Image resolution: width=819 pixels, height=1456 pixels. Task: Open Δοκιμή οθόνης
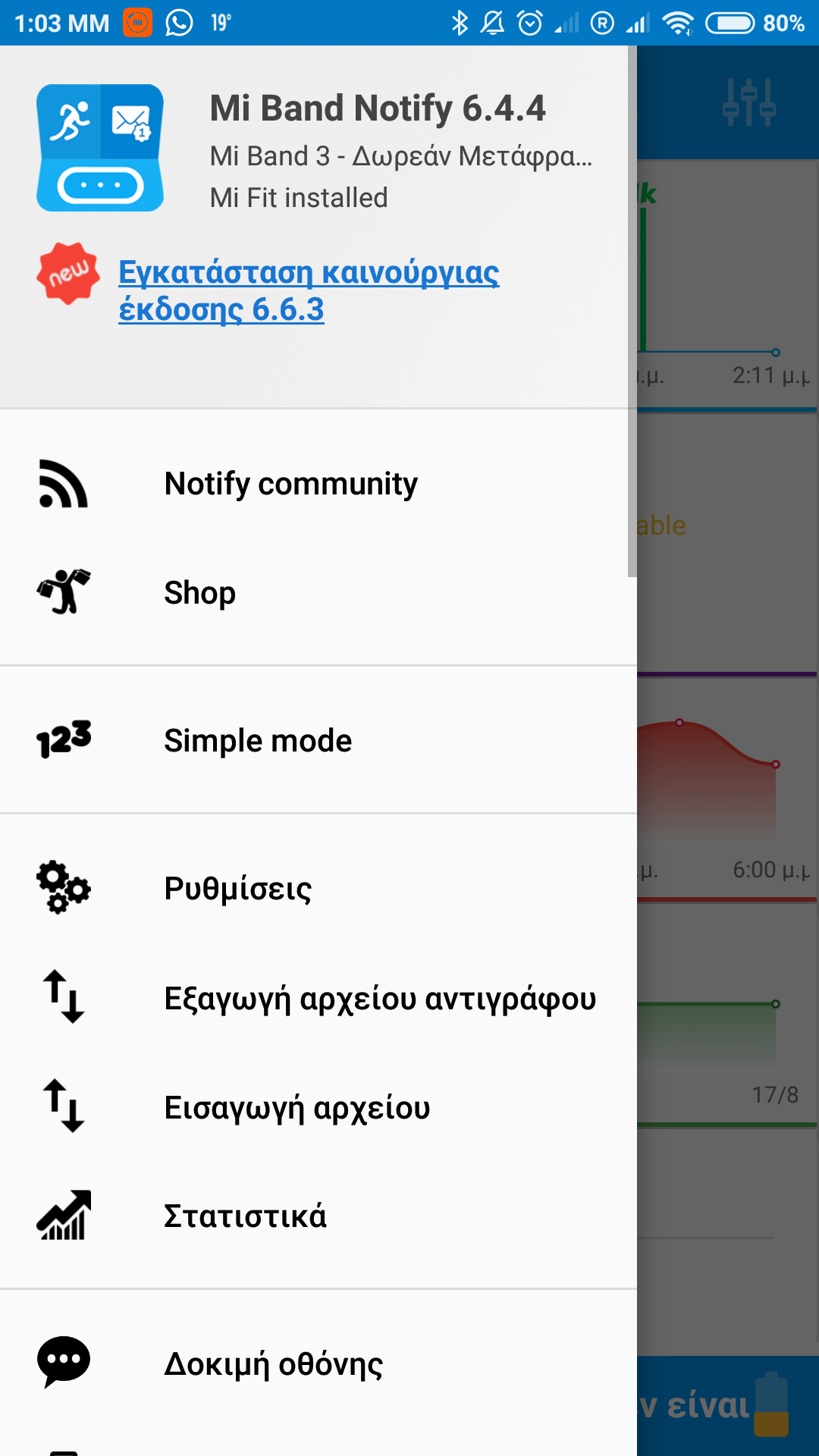273,1364
